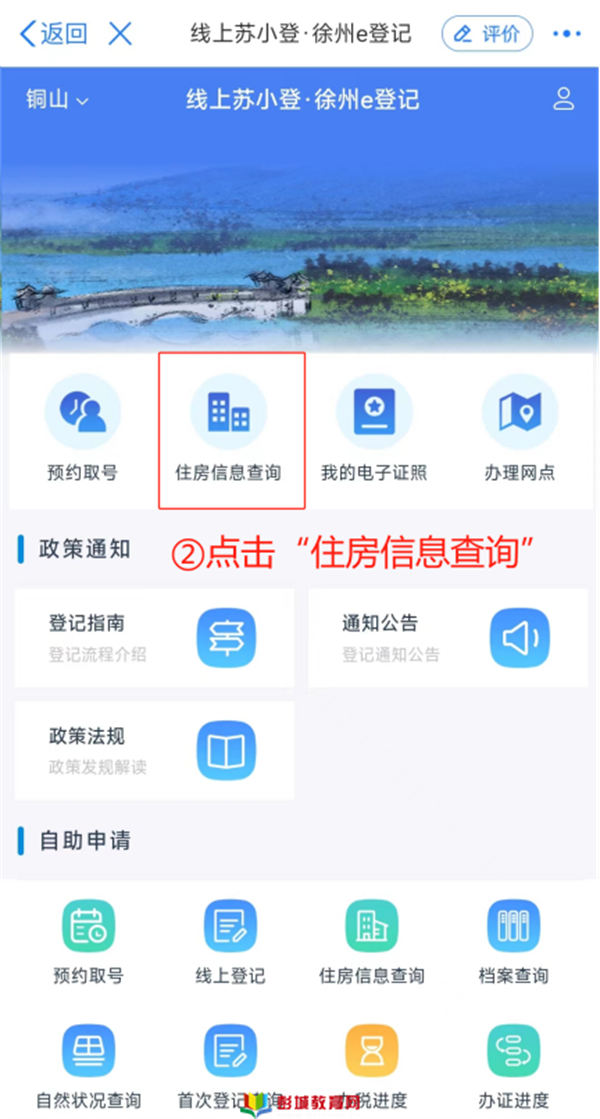Screen dimensions: 600x1119
Task: Open the three-dot overflow menu
Action: tap(566, 33)
